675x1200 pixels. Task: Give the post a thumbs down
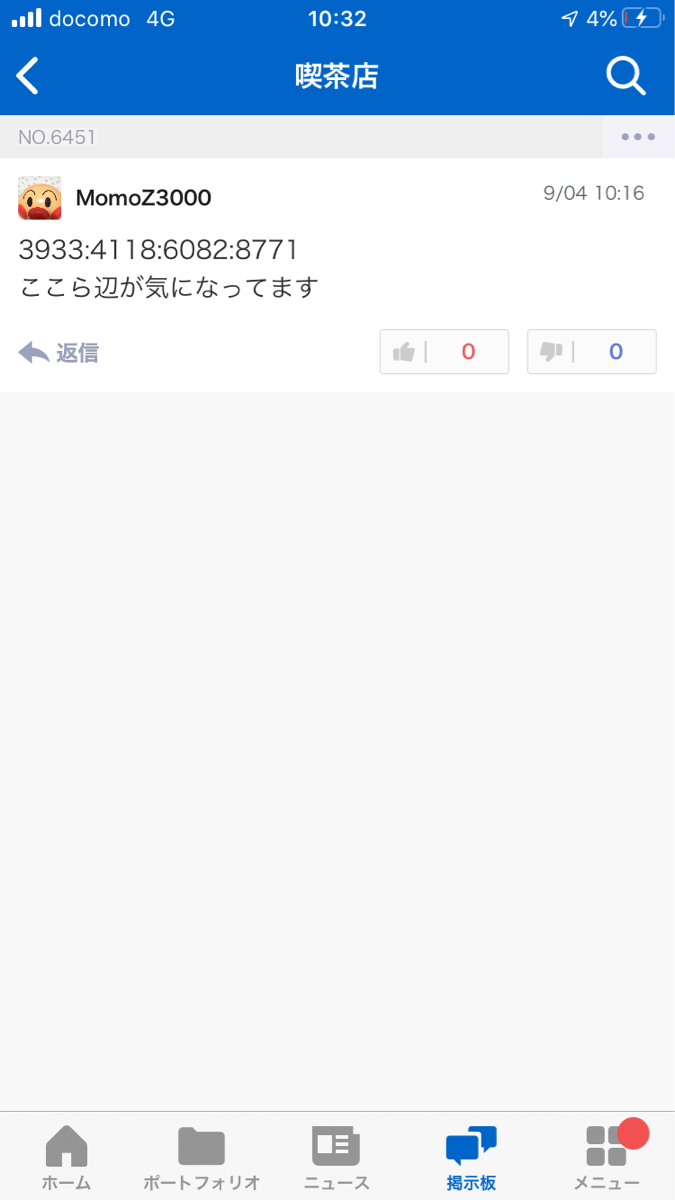[592, 352]
